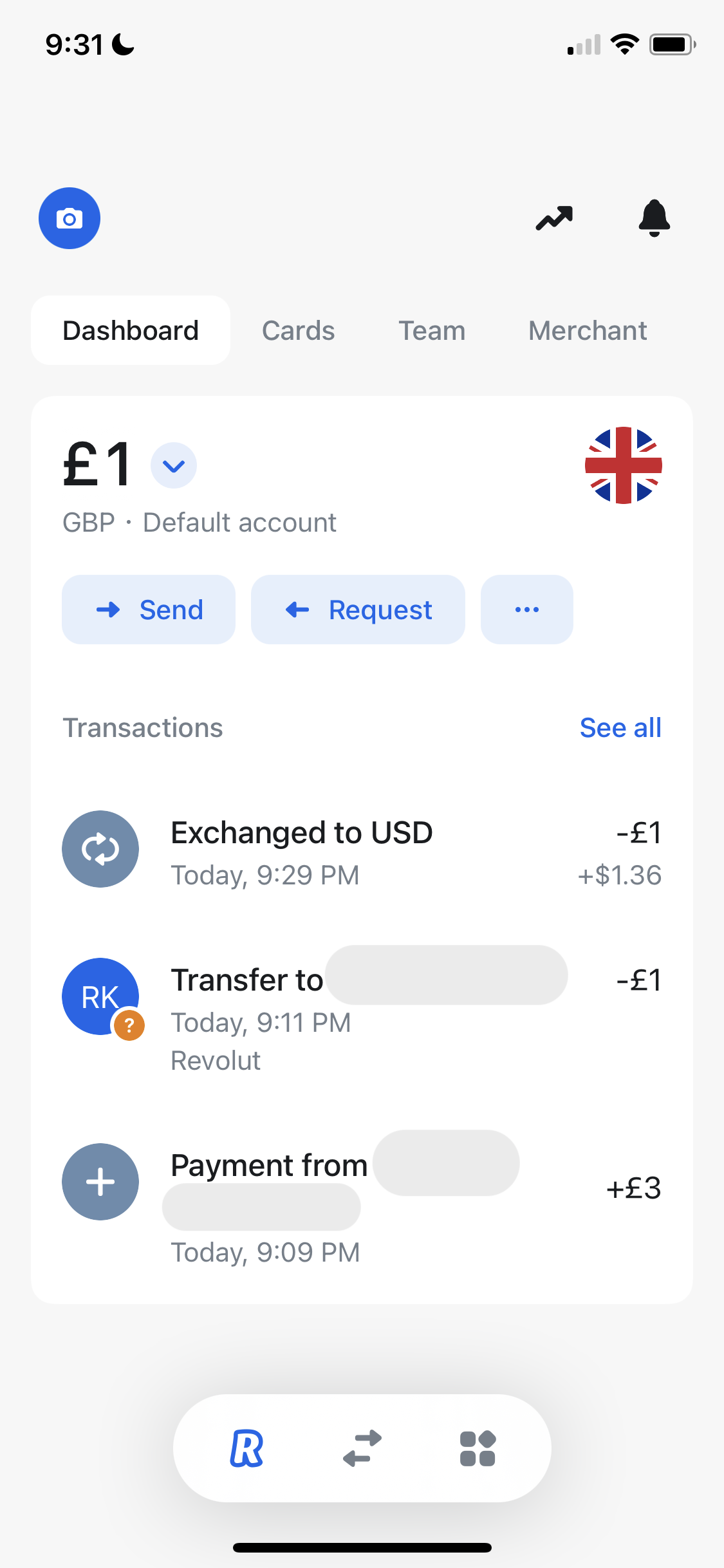Open the camera scanner icon
The height and width of the screenshot is (1568, 724).
pyautogui.click(x=69, y=218)
